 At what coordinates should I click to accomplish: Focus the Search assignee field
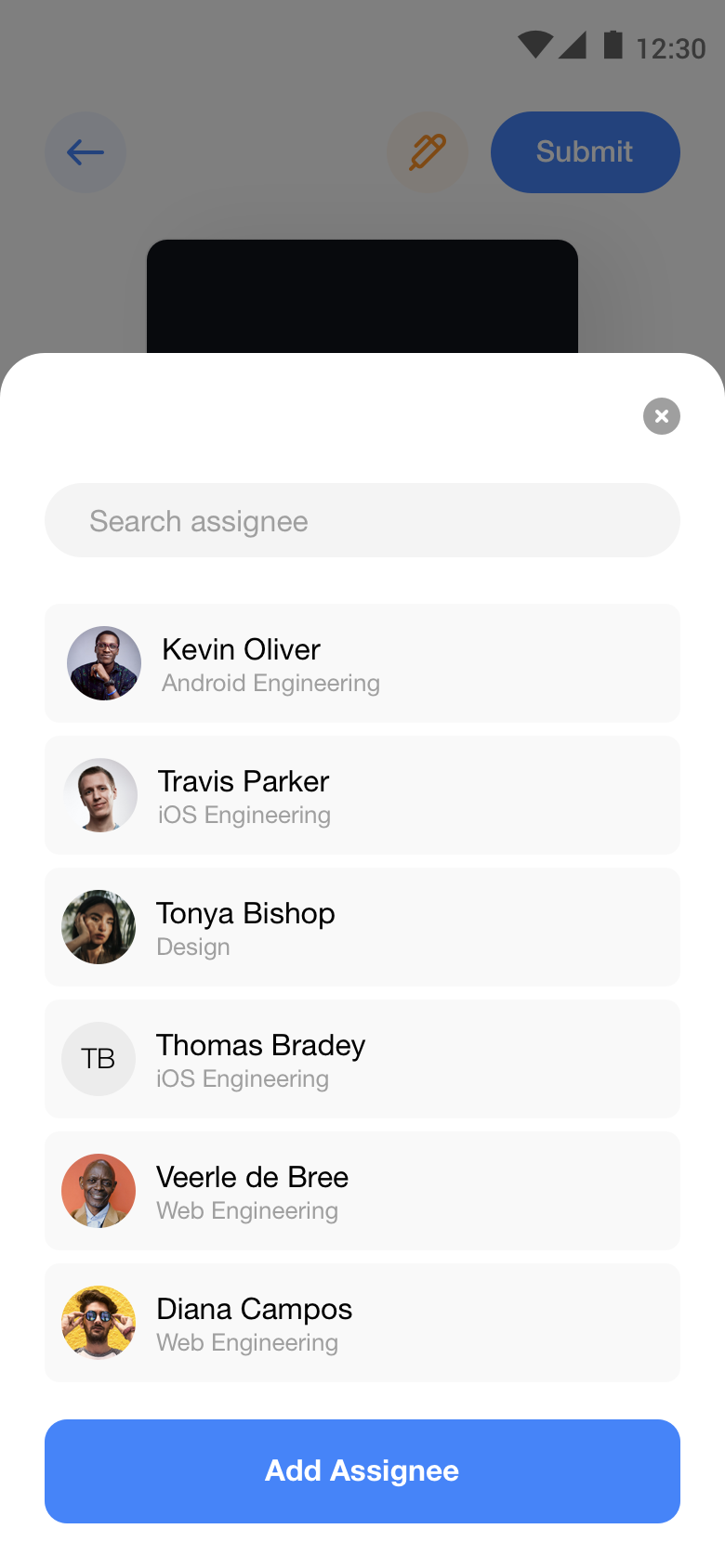pyautogui.click(x=362, y=520)
